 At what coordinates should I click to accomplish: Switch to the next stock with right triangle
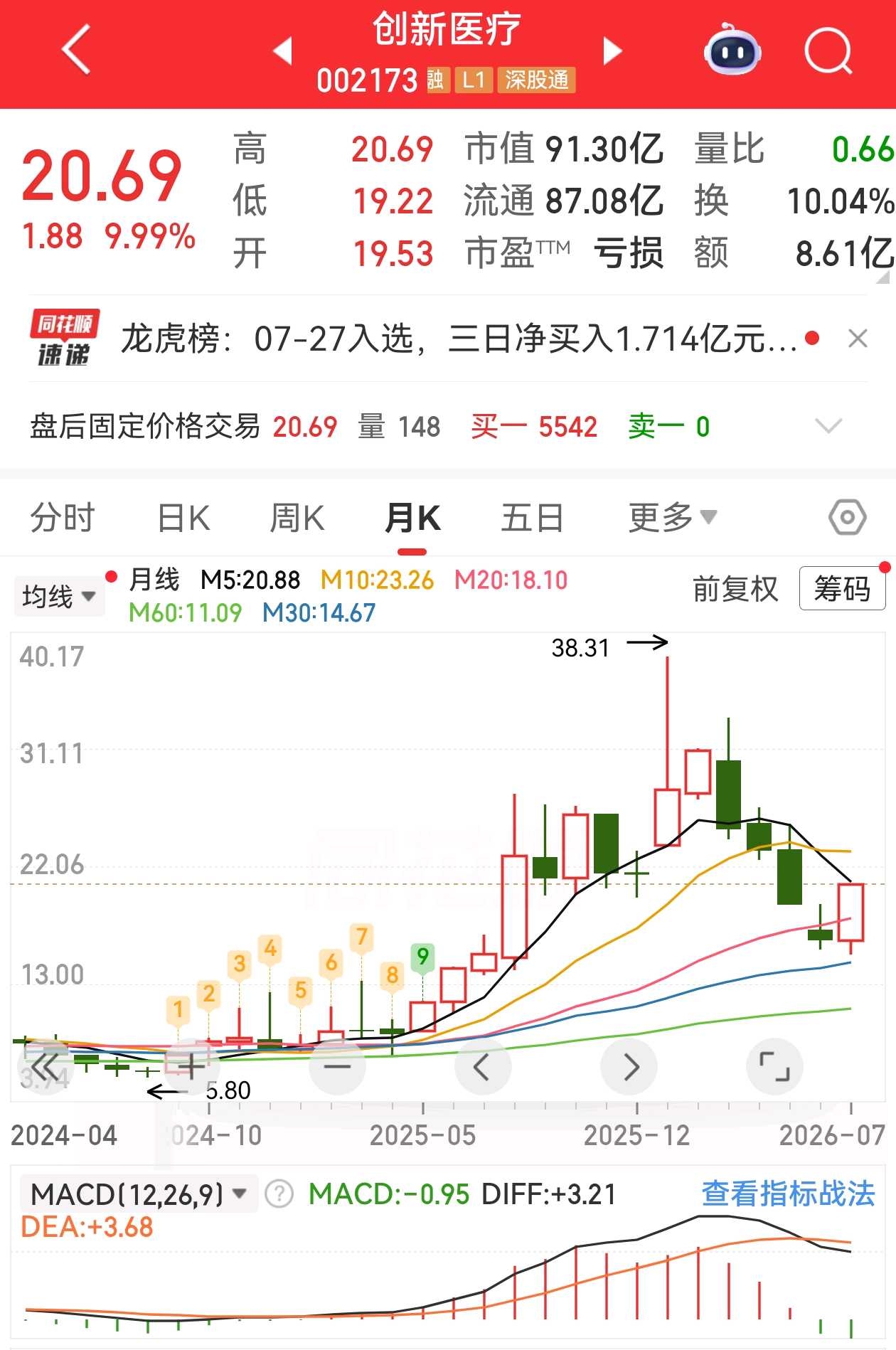pyautogui.click(x=612, y=51)
